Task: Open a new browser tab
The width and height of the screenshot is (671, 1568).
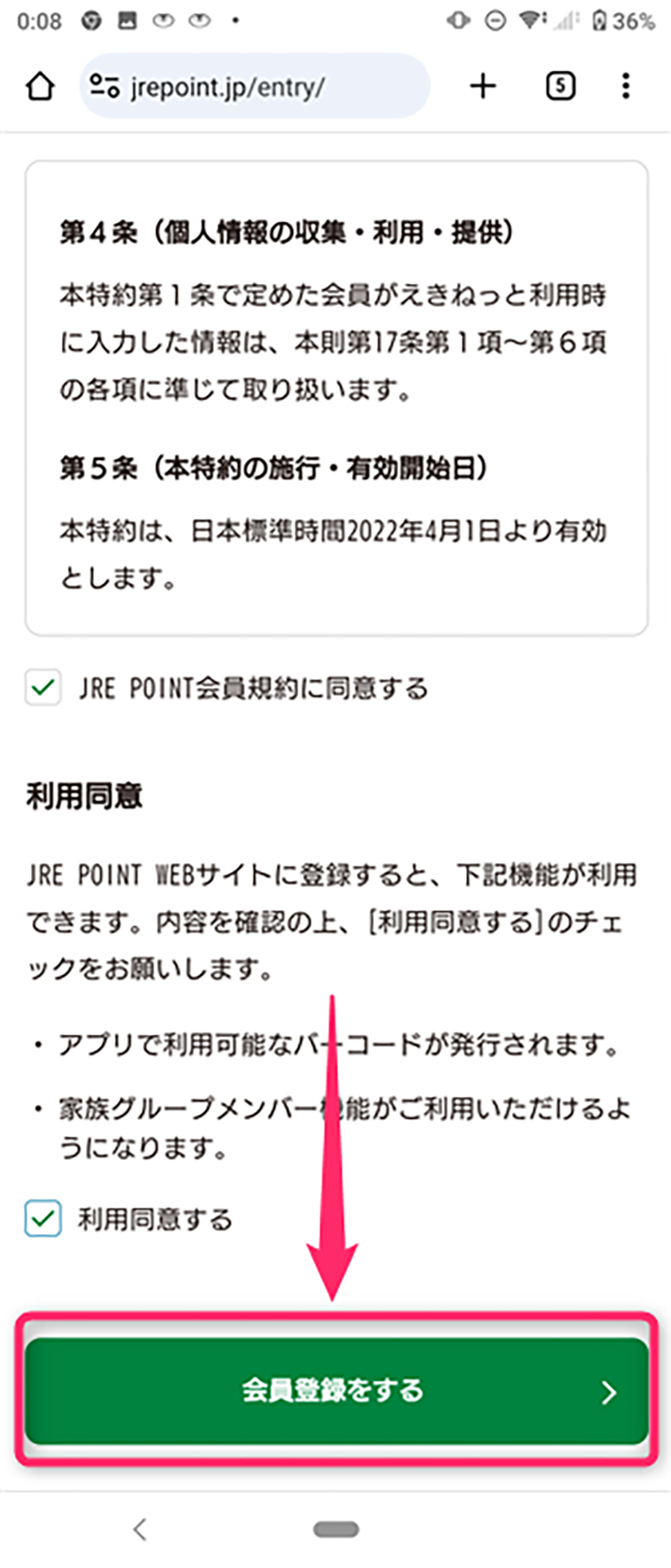Action: click(482, 86)
